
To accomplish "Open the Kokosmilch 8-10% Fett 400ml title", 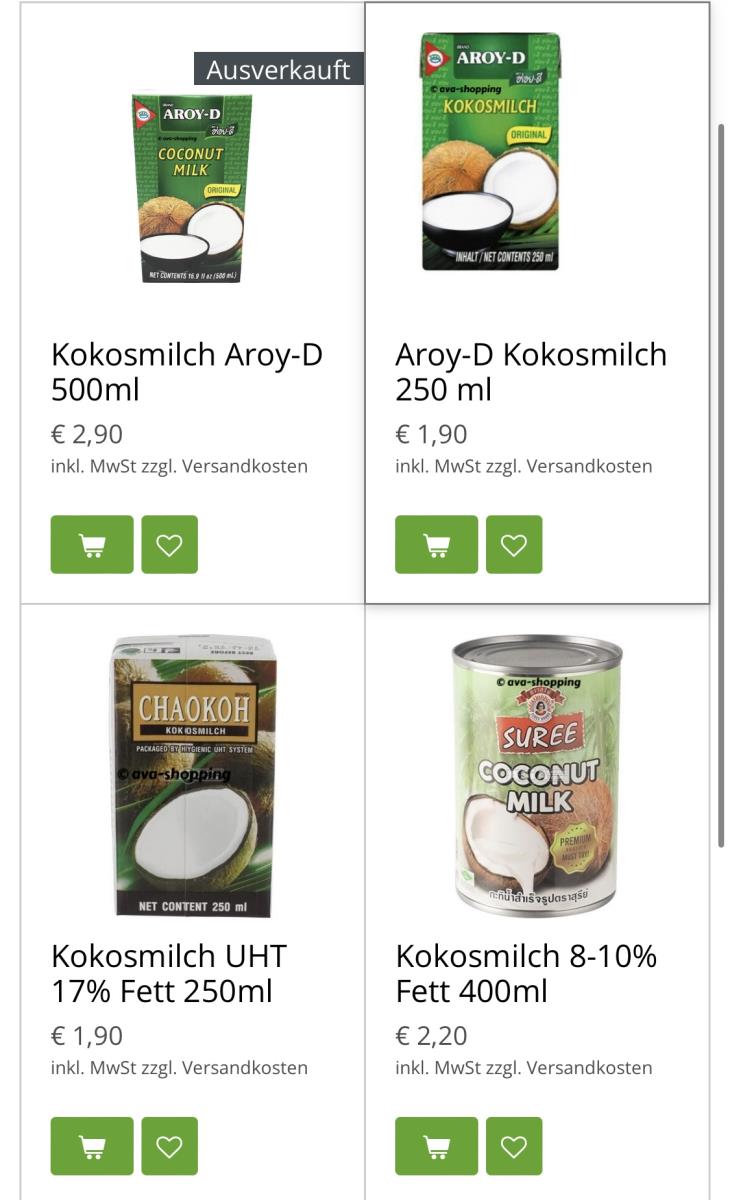I will 526,974.
